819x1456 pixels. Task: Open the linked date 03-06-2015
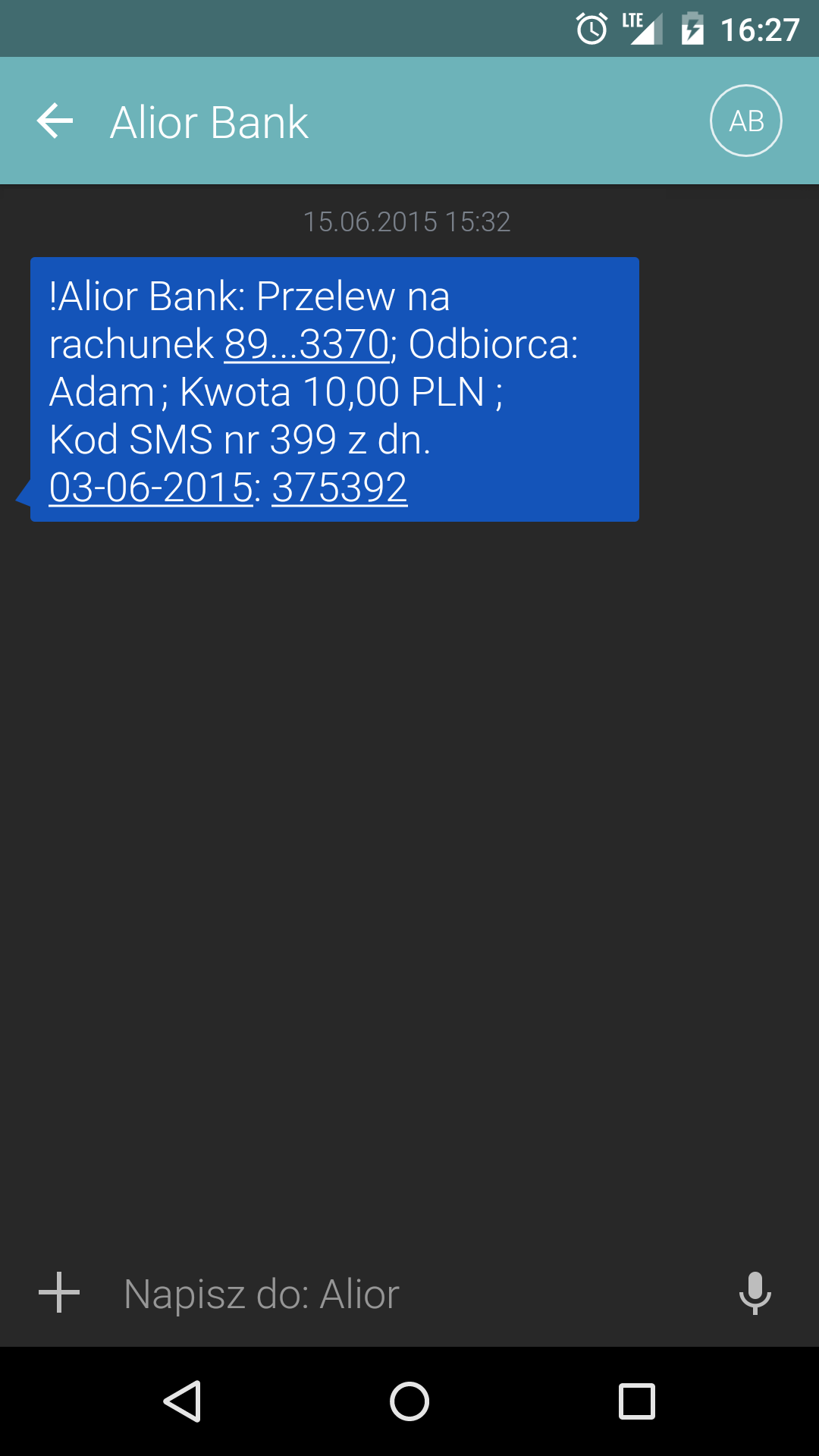151,487
